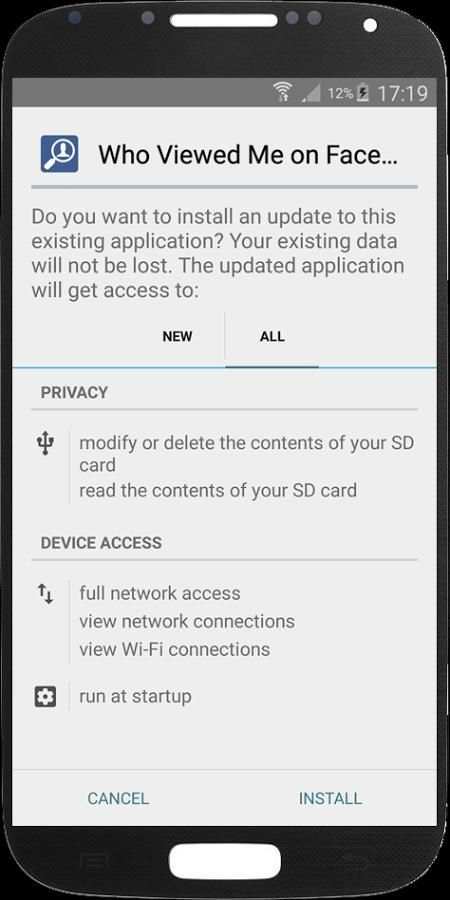
Task: Install the update
Action: pos(330,798)
